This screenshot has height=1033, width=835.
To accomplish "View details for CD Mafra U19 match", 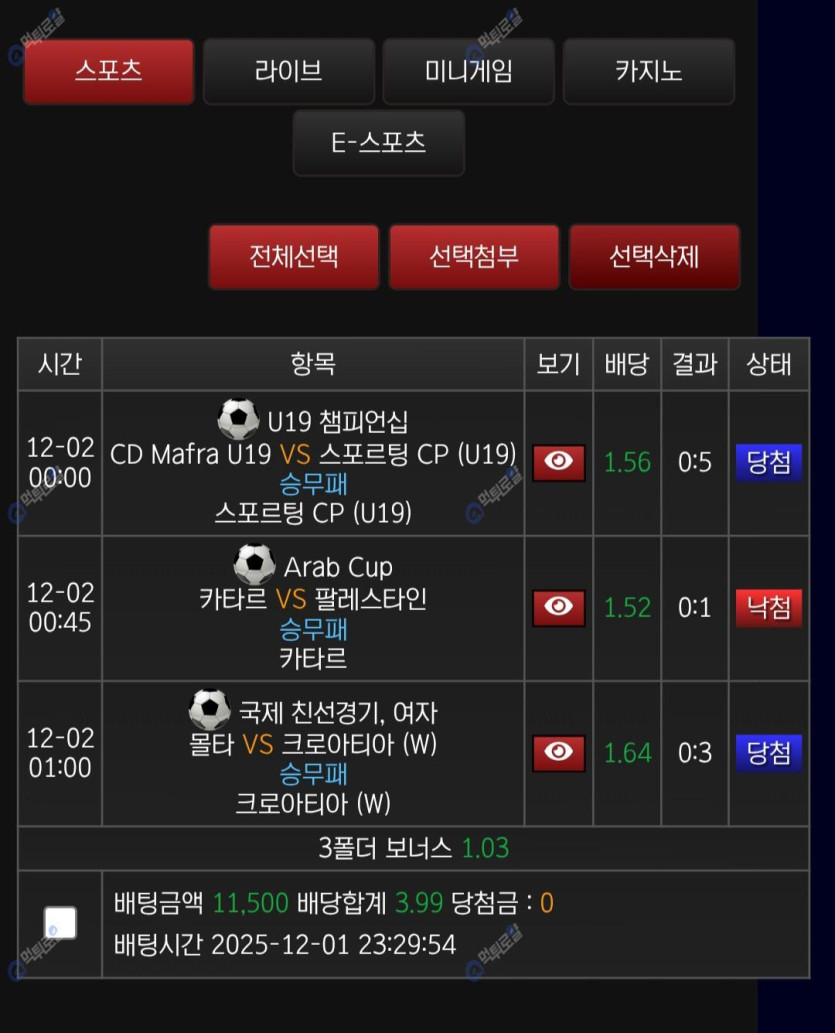I will pyautogui.click(x=558, y=462).
